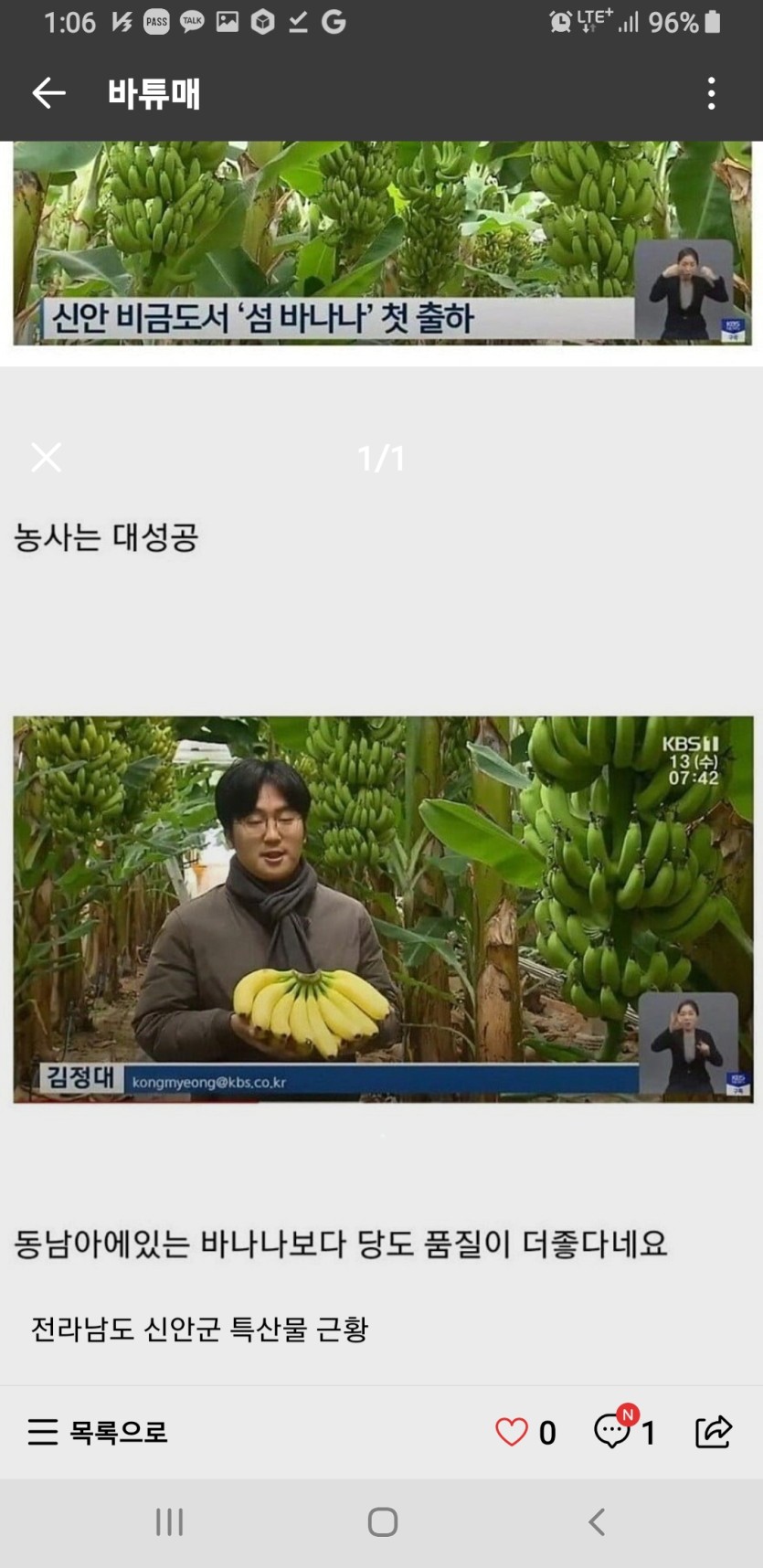
Task: Open the comments bubble
Action: coord(612,1431)
